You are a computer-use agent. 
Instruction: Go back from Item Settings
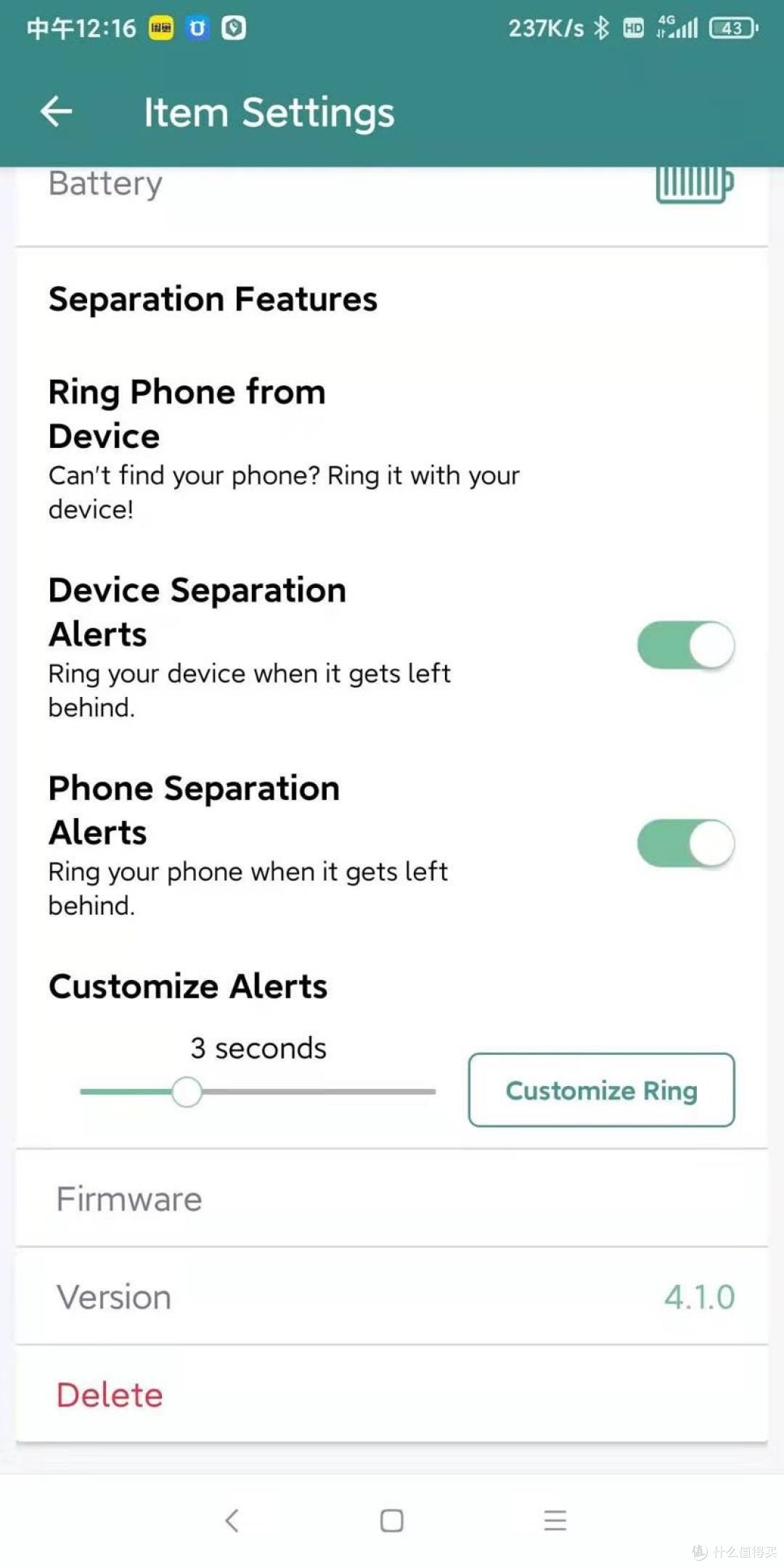[56, 112]
